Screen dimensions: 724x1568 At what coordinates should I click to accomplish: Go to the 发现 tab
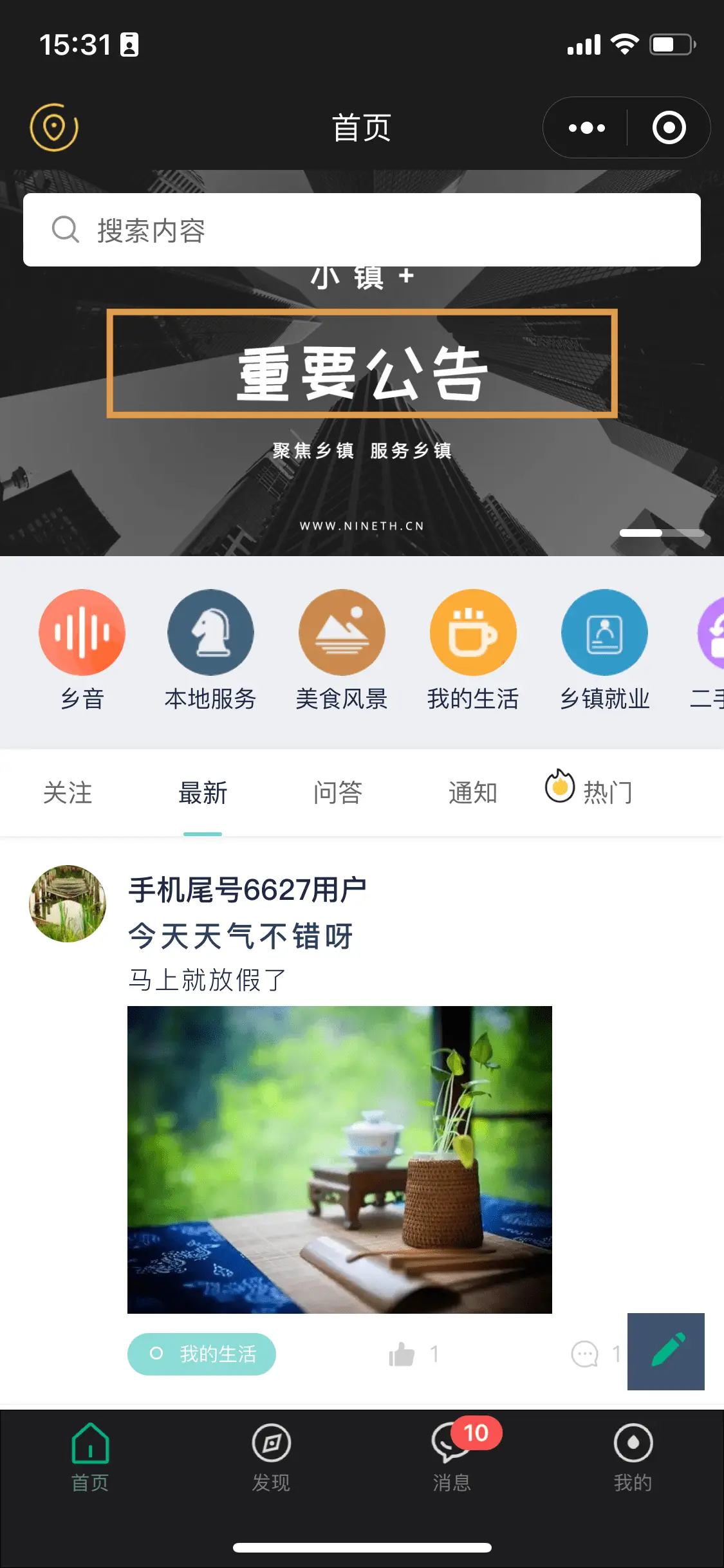tap(271, 1456)
